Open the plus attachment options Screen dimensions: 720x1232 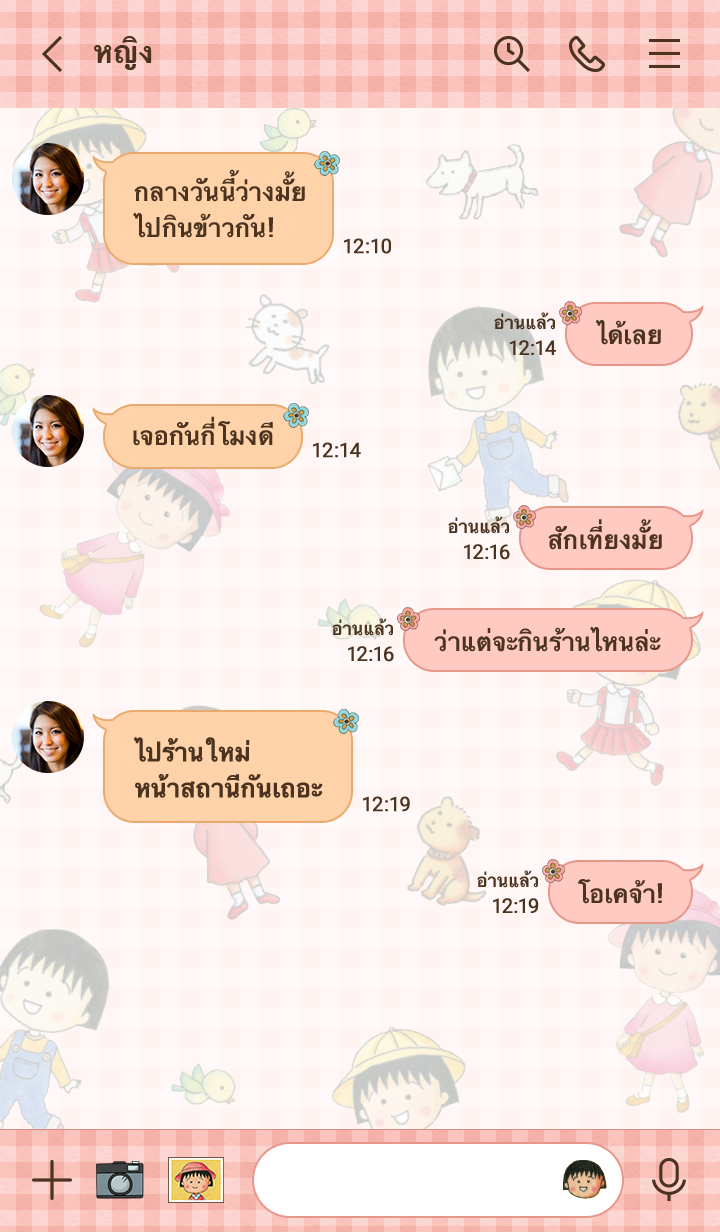coord(51,1181)
